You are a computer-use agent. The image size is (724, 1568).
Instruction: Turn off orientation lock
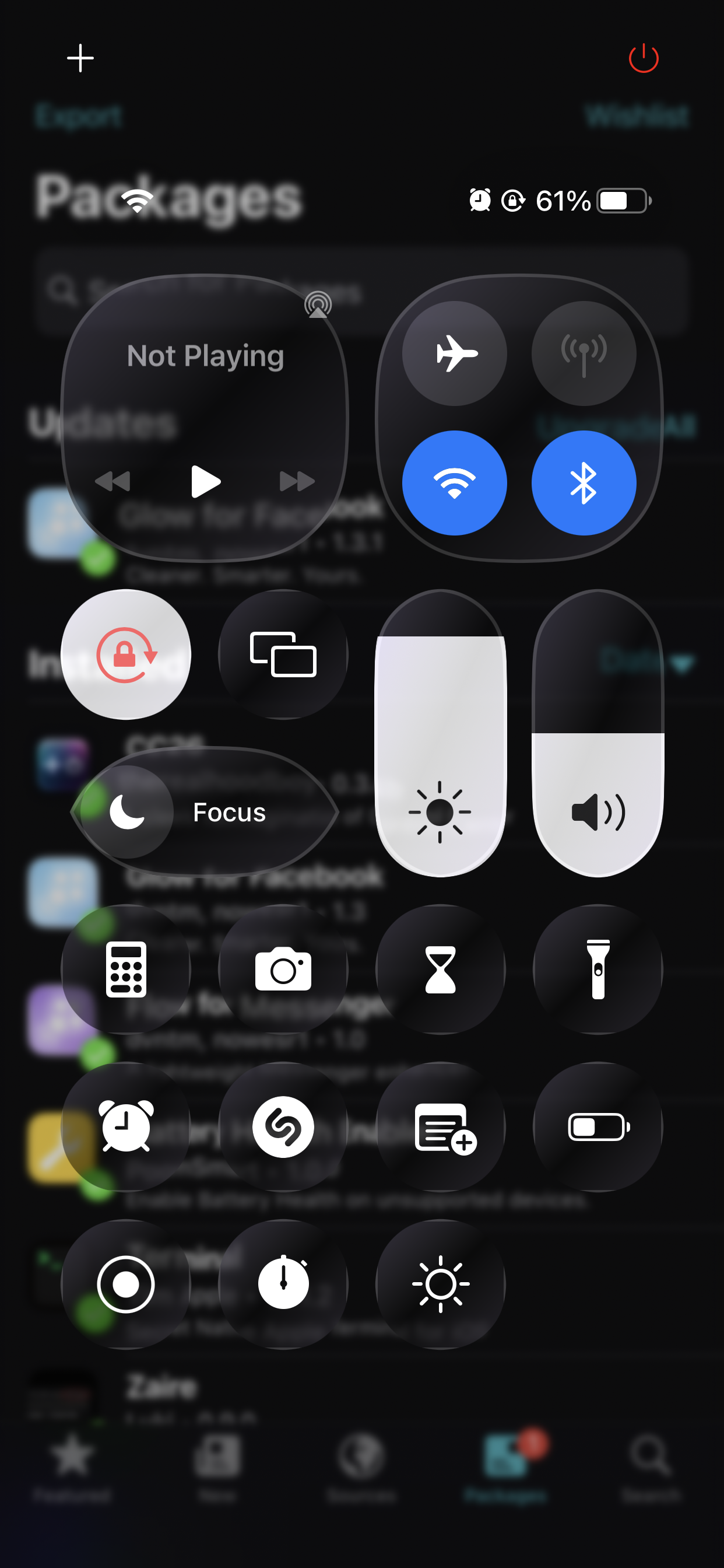pyautogui.click(x=126, y=654)
